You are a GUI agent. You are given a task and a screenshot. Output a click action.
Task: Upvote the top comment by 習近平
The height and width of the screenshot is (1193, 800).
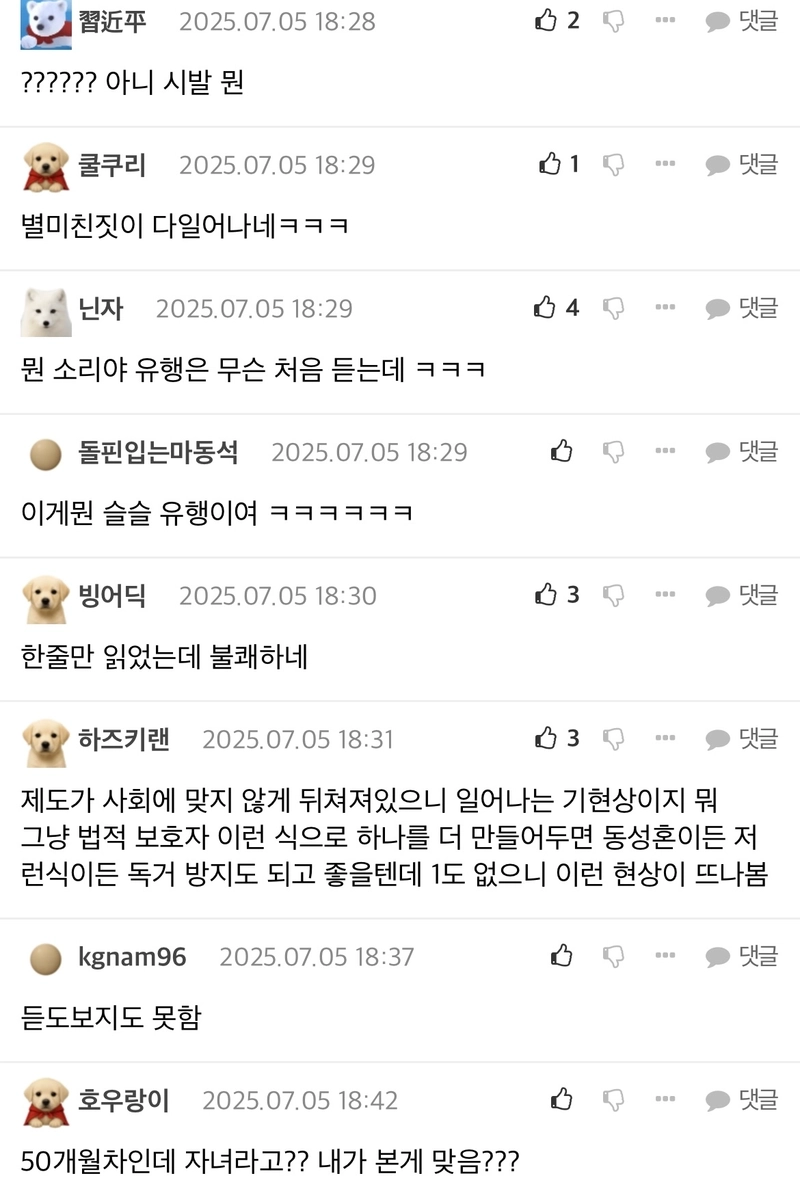(x=545, y=20)
